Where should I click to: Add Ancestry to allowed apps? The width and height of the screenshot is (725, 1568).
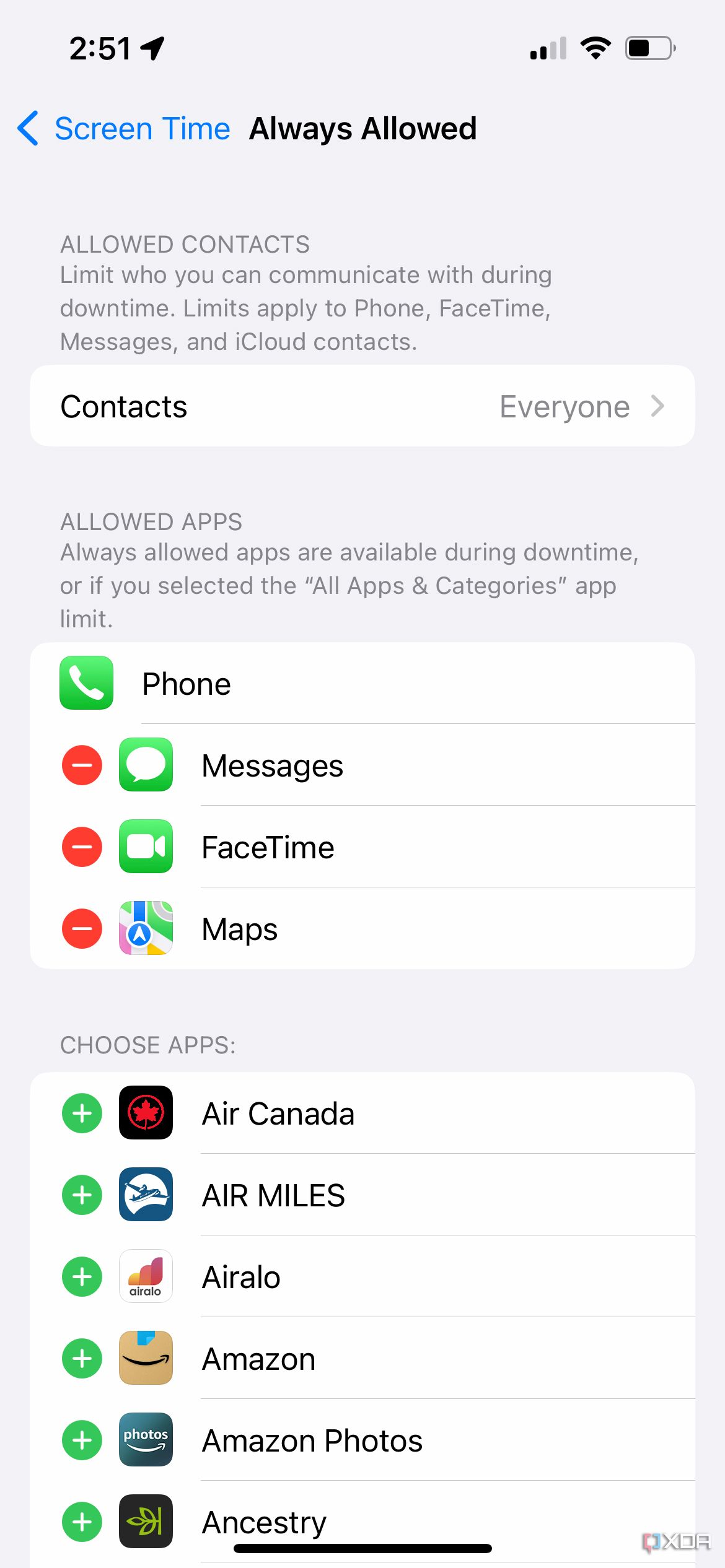point(82,1522)
